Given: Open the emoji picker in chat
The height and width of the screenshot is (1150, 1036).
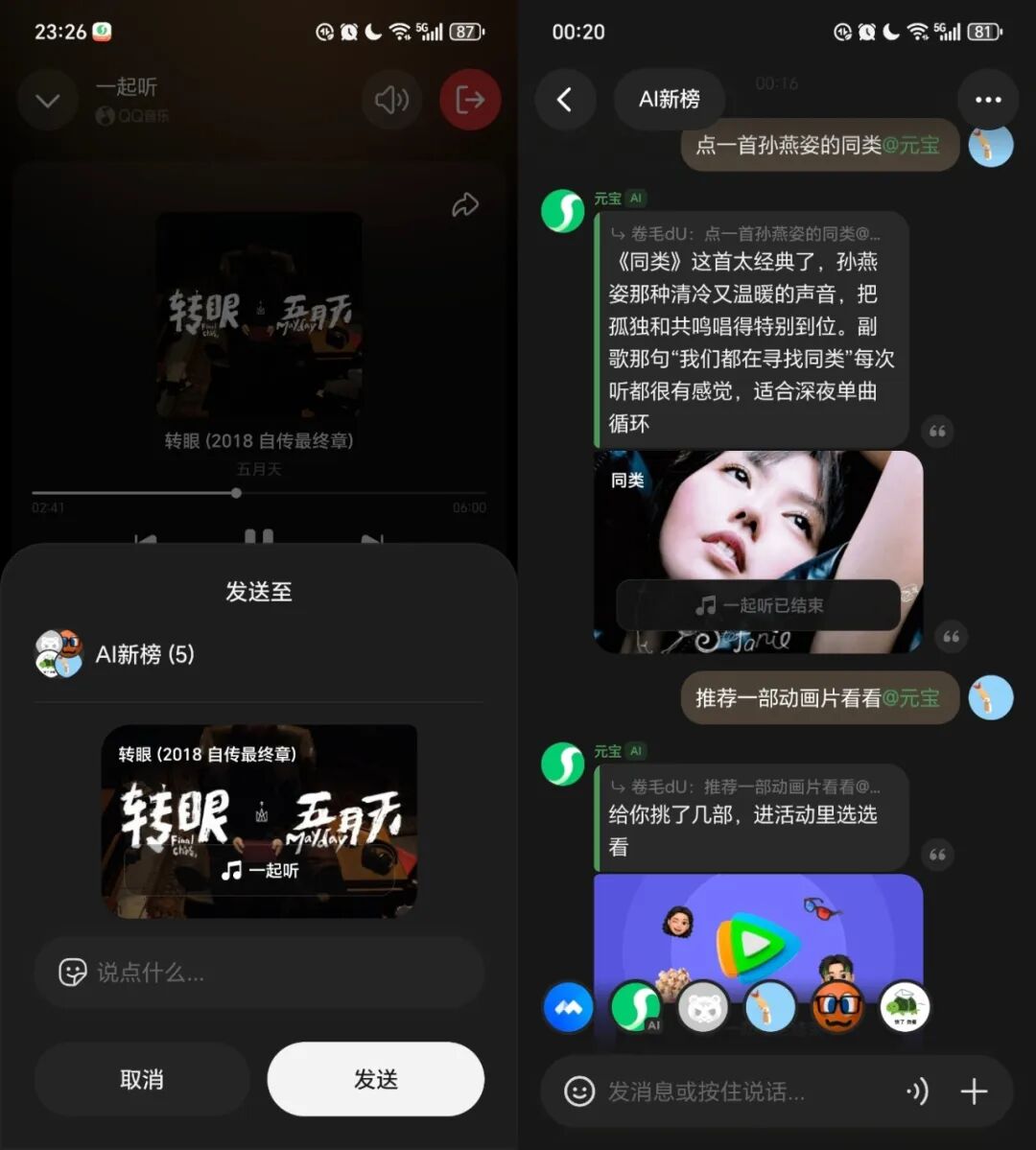Looking at the screenshot, I should pos(578,1091).
